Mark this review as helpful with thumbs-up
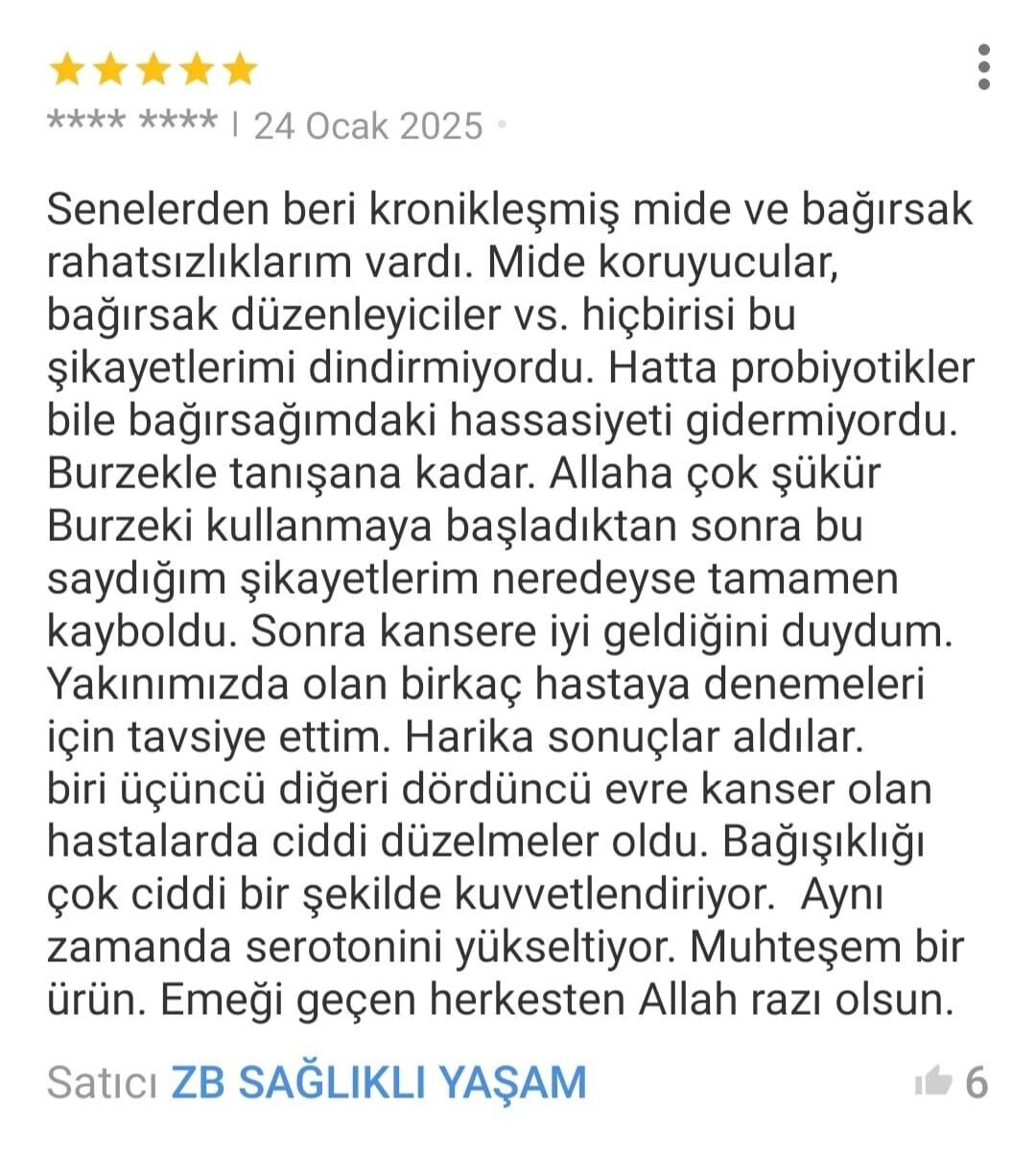Image resolution: width=1036 pixels, height=1155 pixels. click(x=932, y=1083)
